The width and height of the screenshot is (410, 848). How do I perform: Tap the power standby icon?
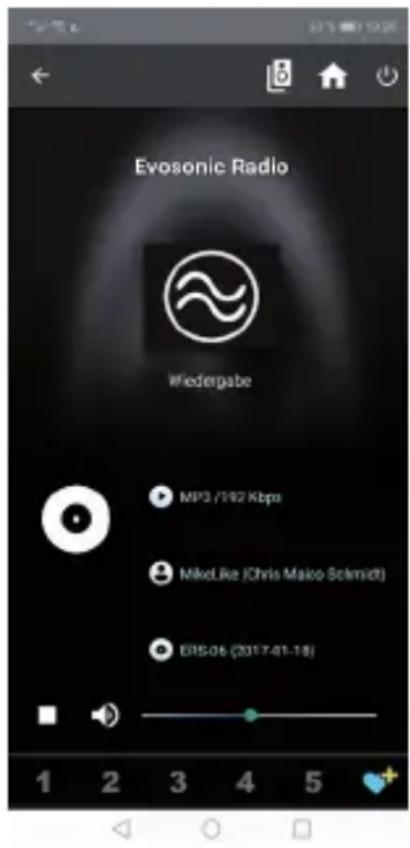(x=387, y=76)
